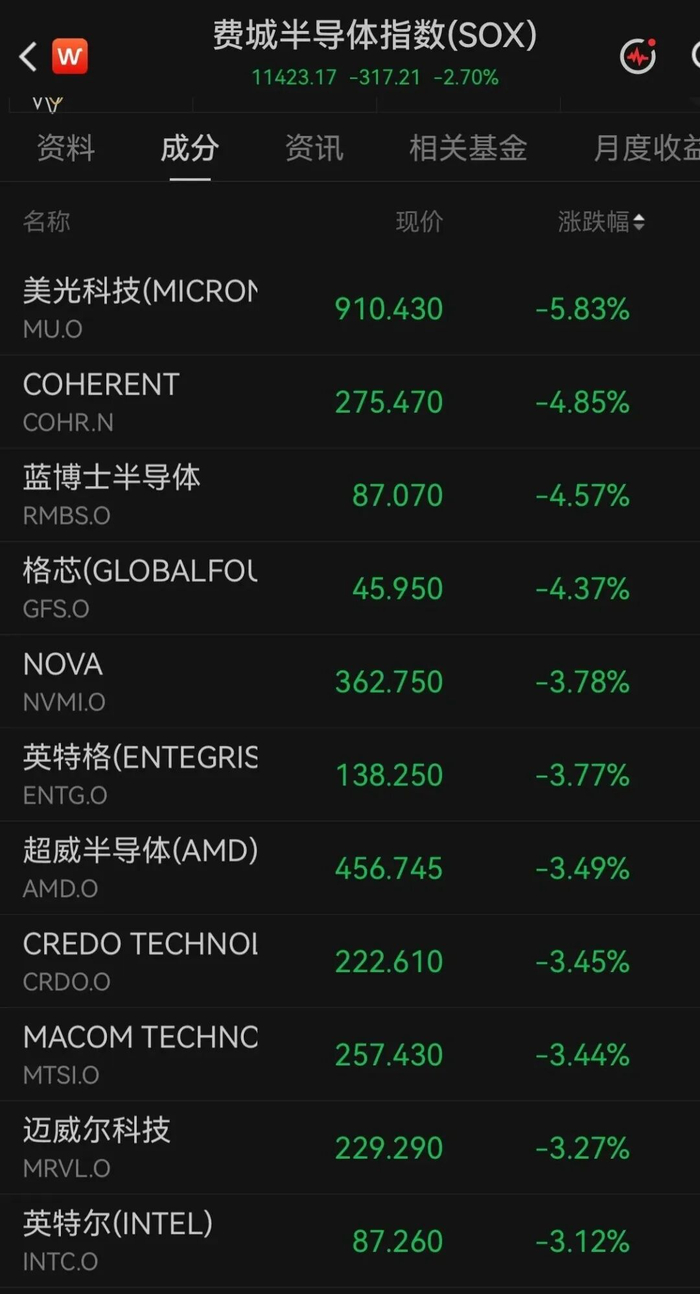700x1294 pixels.
Task: View NOVA NVMI.O stock details
Action: [350, 681]
